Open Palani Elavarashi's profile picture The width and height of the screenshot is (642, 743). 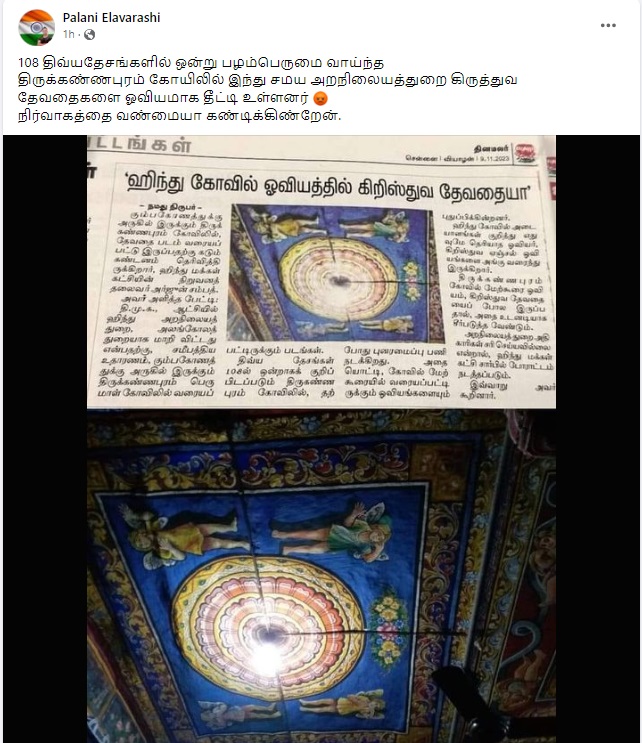coord(36,25)
